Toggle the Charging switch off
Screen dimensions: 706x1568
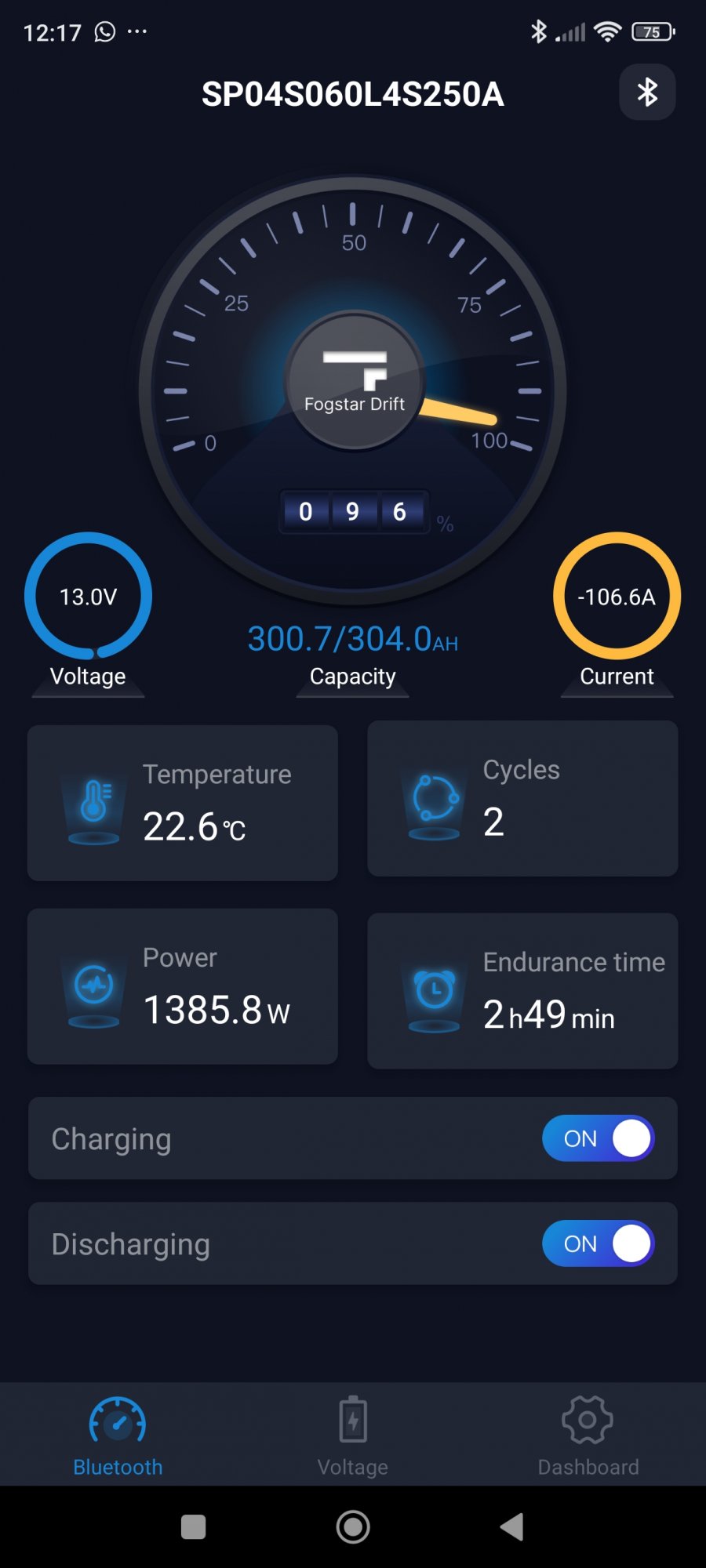pyautogui.click(x=598, y=1138)
